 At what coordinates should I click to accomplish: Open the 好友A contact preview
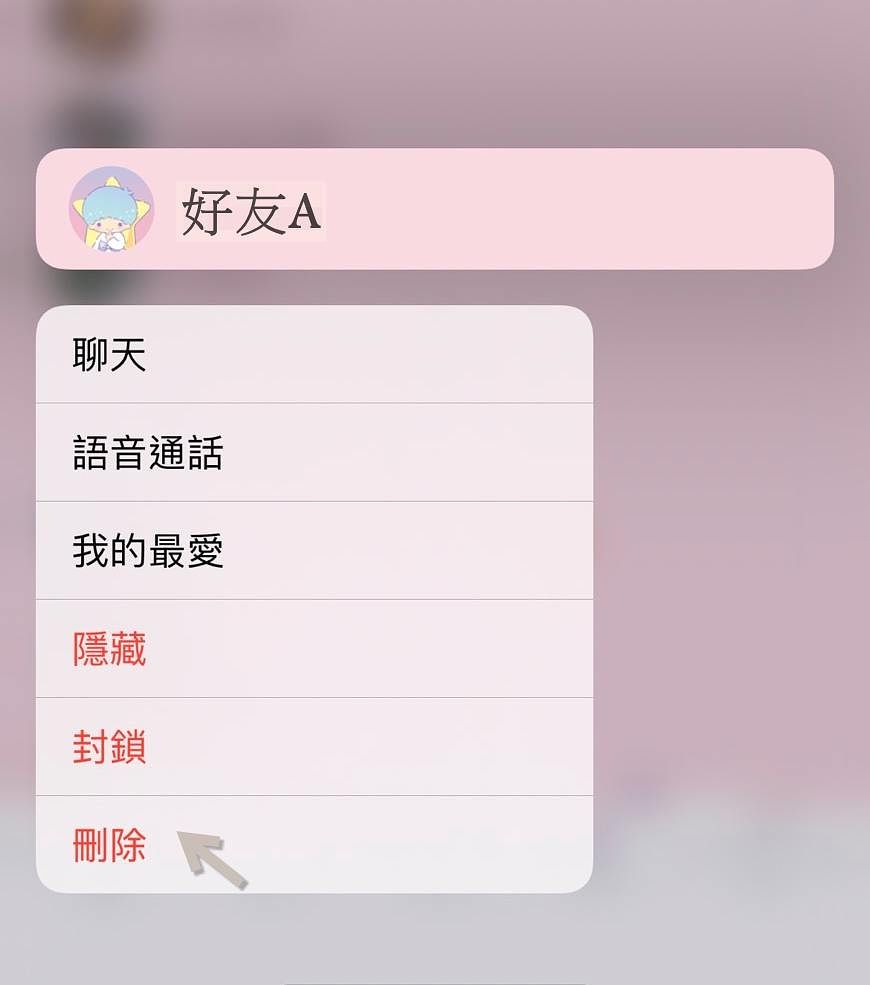(434, 209)
